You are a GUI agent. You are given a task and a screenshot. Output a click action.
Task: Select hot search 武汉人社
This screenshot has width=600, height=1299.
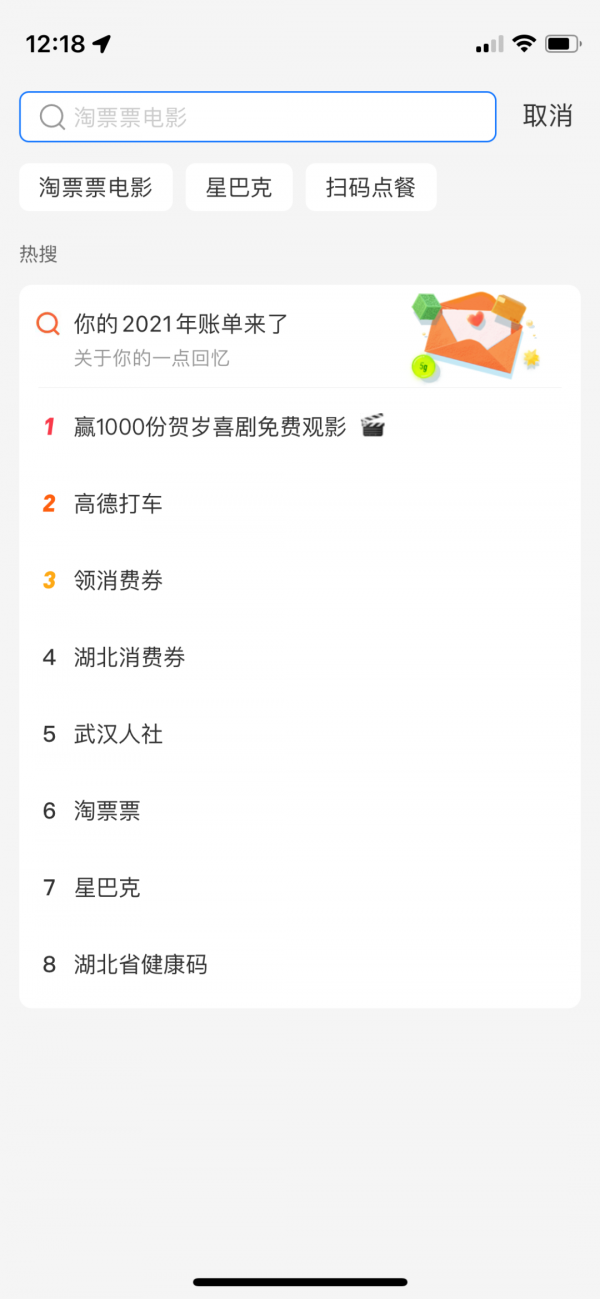point(118,734)
